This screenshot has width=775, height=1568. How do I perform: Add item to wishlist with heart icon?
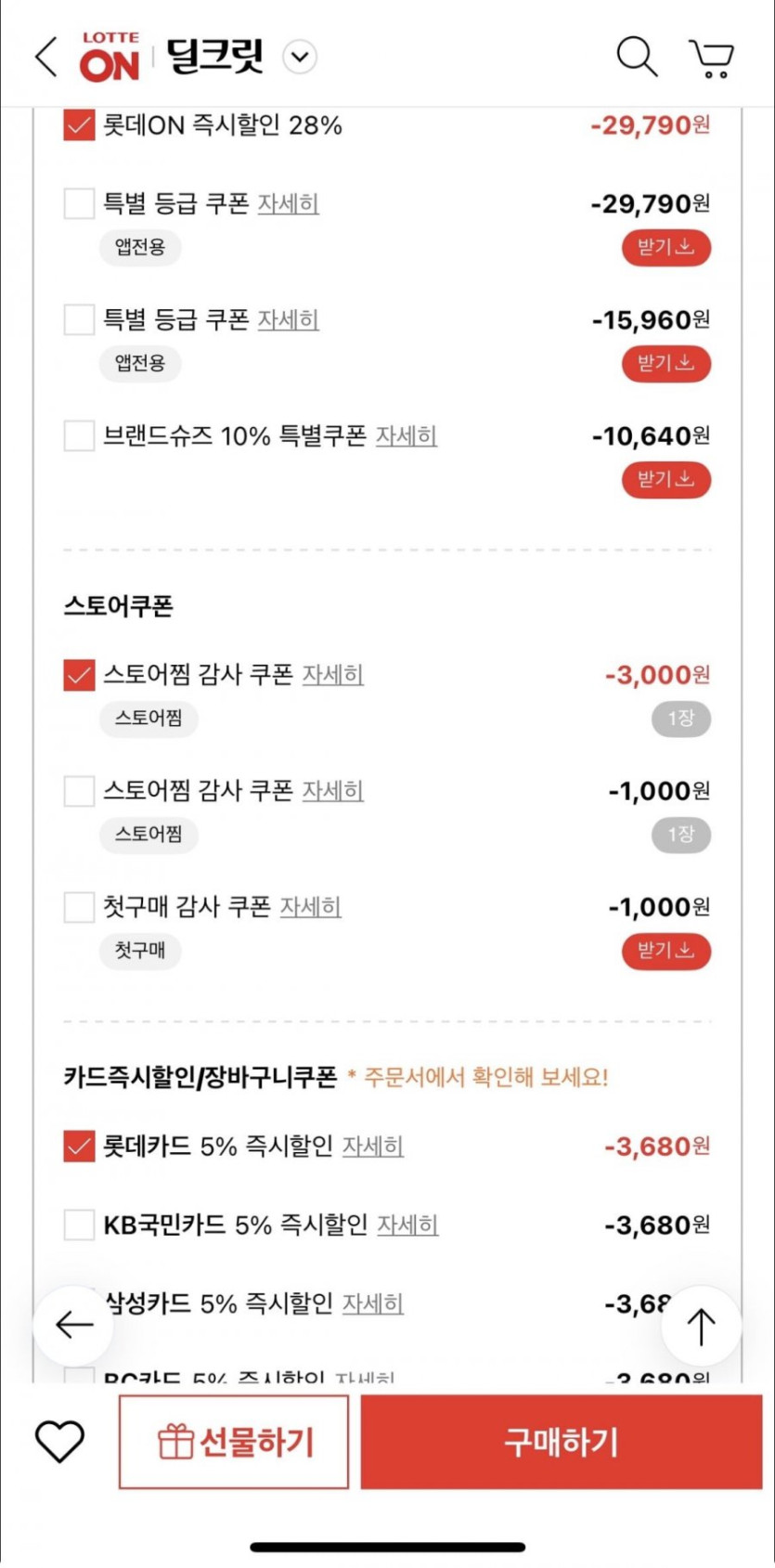(59, 1442)
